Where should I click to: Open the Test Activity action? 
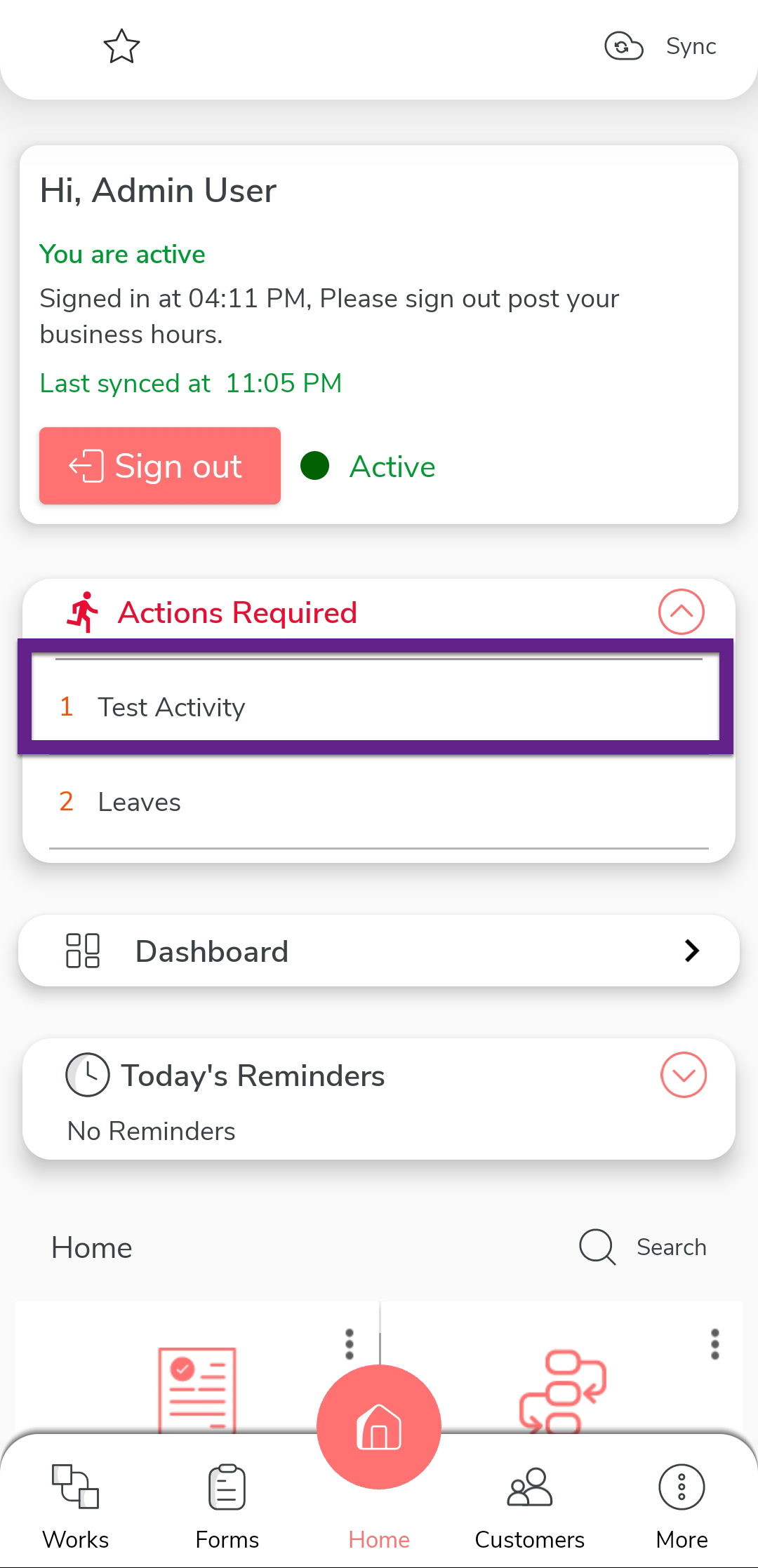(x=375, y=706)
